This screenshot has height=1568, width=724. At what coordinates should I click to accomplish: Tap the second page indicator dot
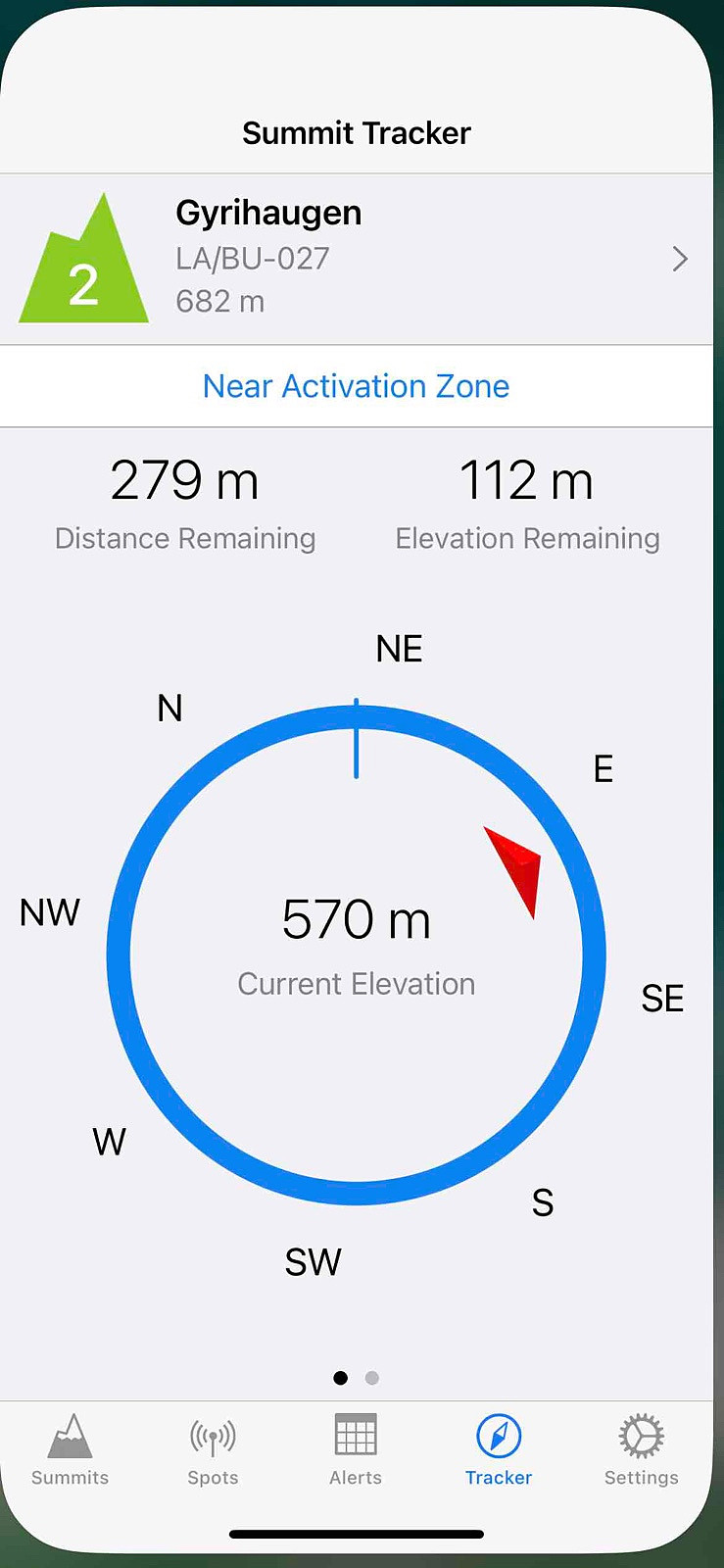click(x=372, y=1378)
